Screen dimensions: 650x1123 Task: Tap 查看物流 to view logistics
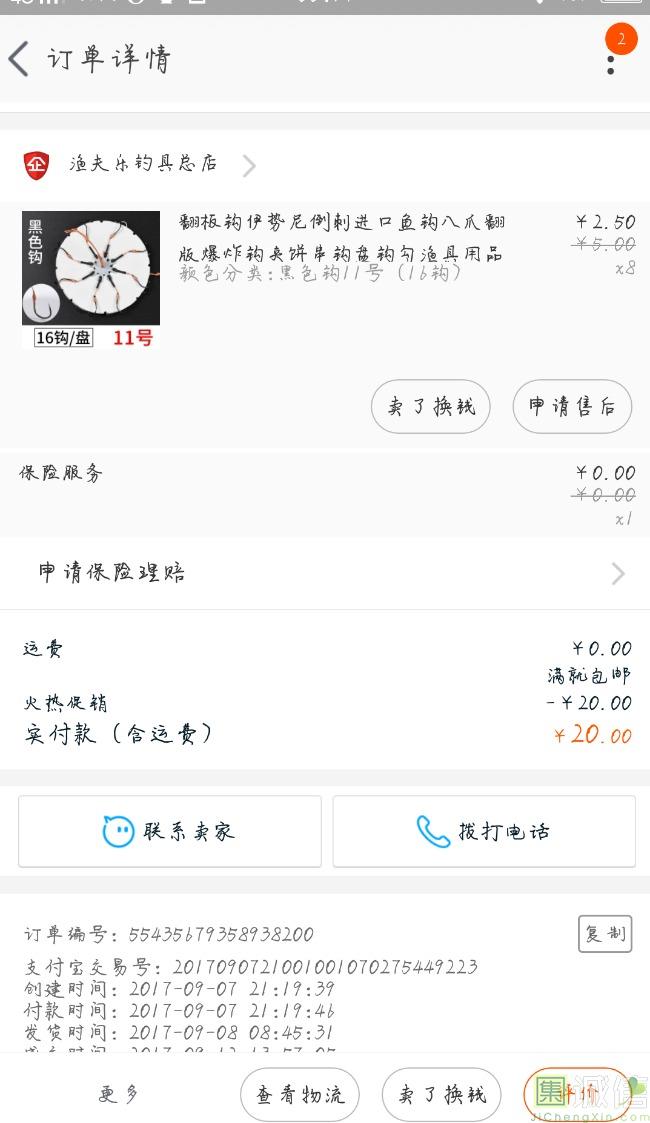300,1095
